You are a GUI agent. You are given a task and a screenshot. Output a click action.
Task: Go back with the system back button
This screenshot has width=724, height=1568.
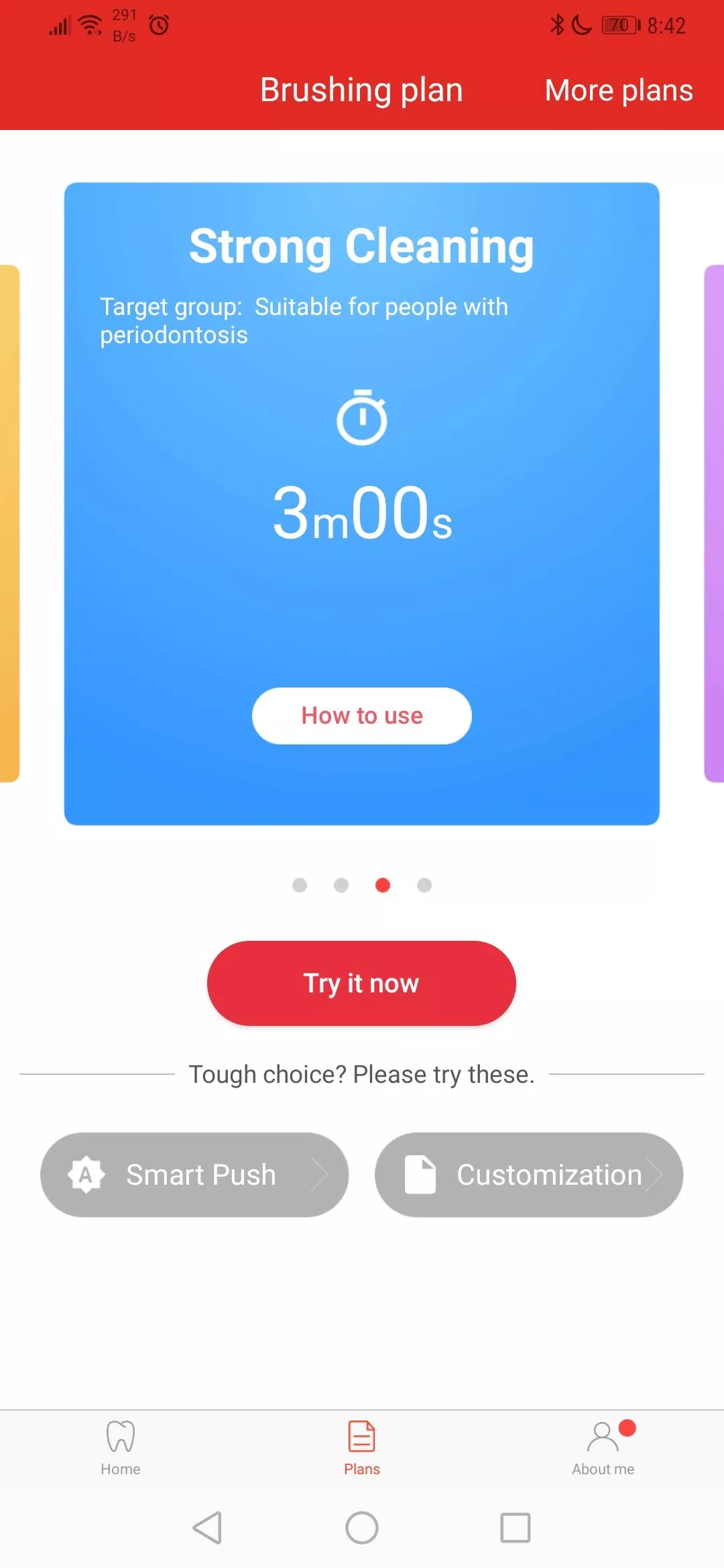click(x=207, y=1528)
